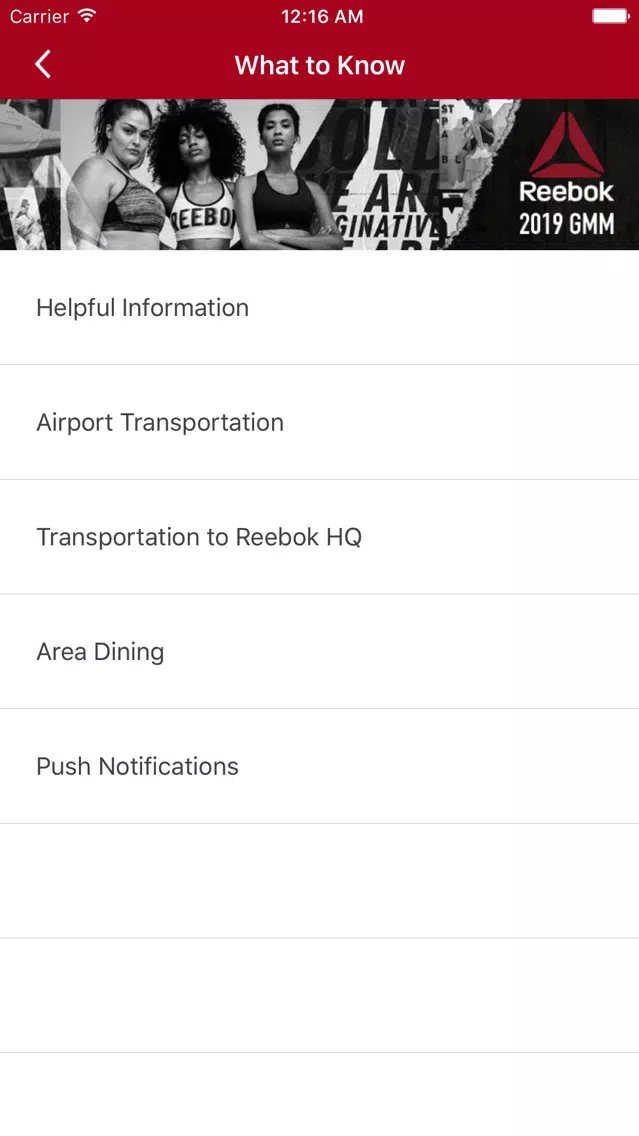Open Push Notifications
639x1136 pixels.
[320, 766]
